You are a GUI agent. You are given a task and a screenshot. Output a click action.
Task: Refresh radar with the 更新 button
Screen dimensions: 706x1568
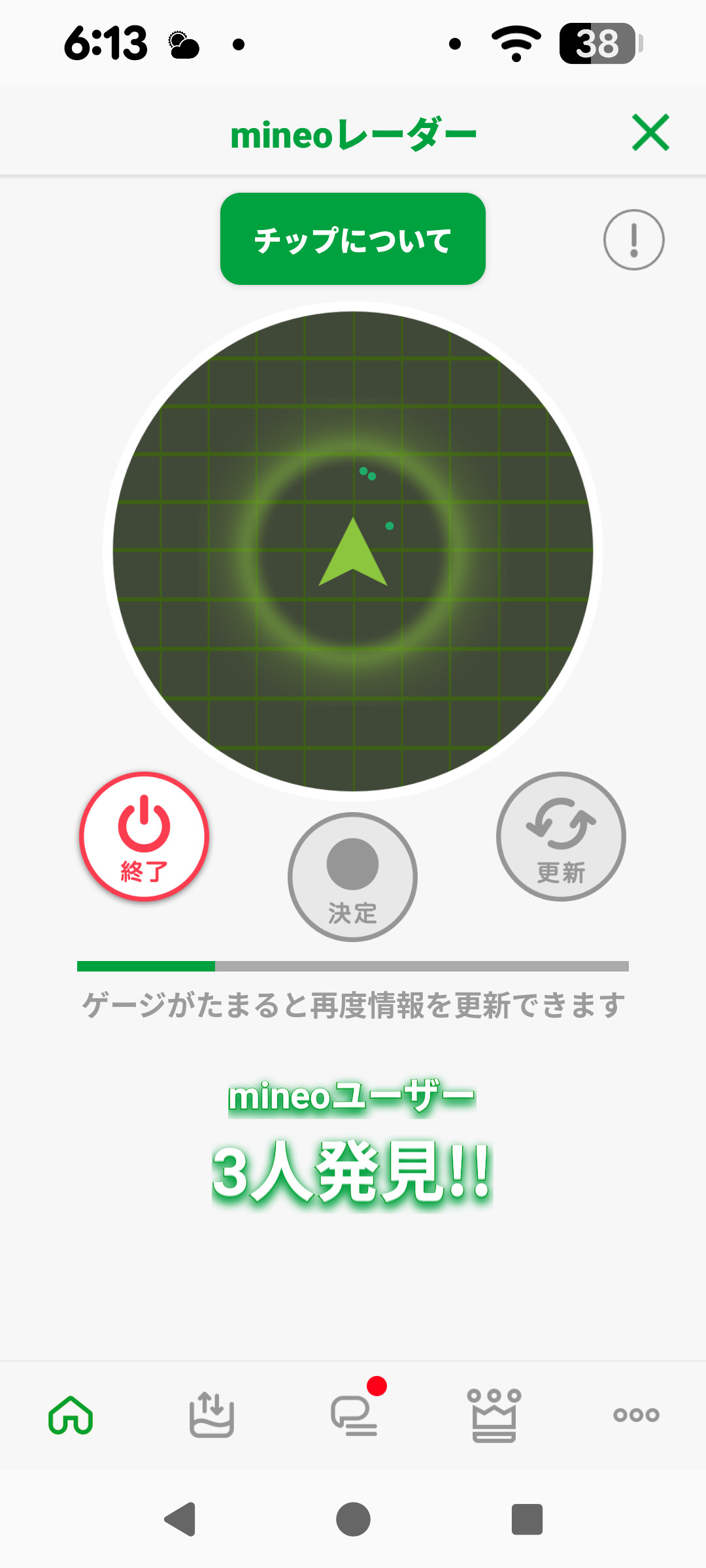click(x=561, y=836)
